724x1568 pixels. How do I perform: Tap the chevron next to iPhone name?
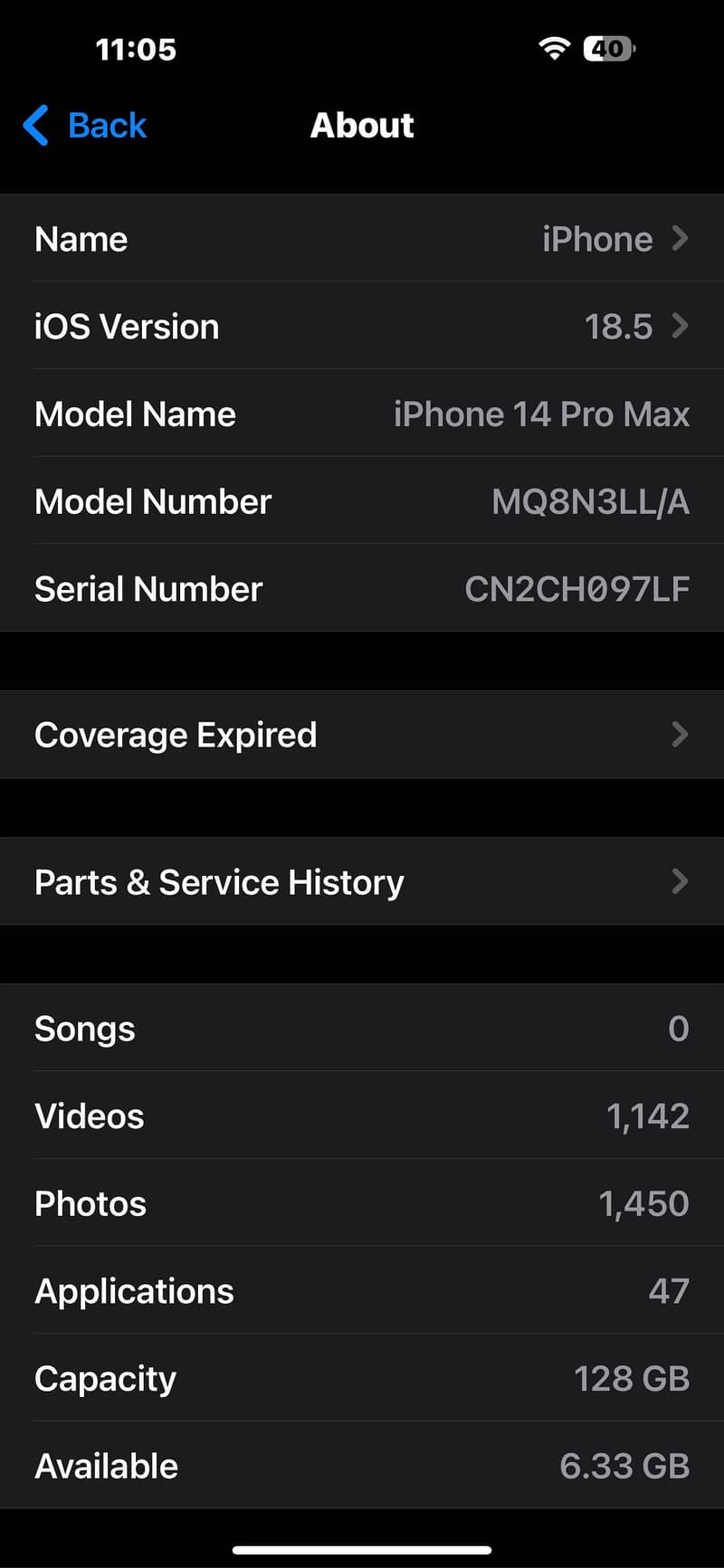[x=681, y=239]
